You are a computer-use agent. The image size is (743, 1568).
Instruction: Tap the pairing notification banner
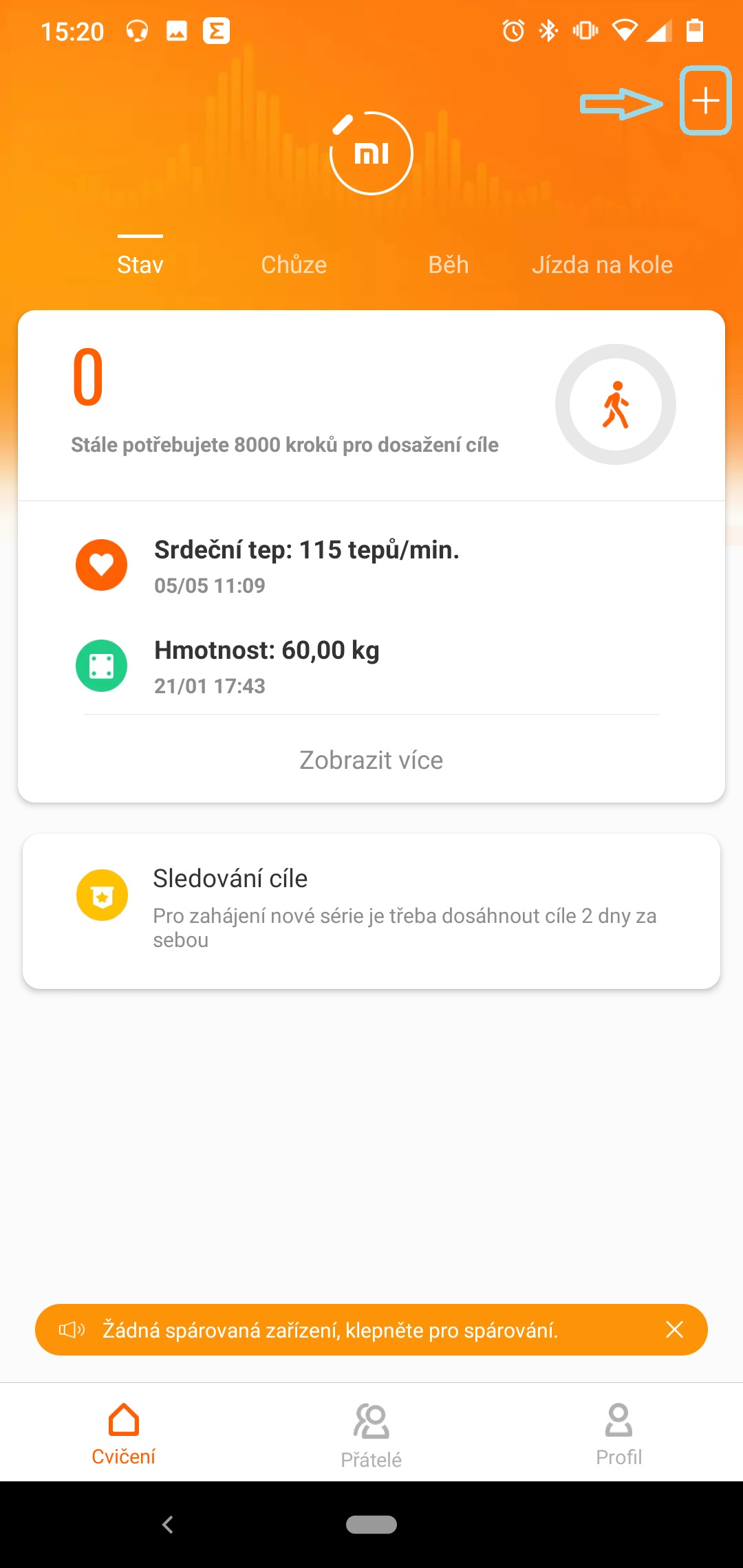344,1329
